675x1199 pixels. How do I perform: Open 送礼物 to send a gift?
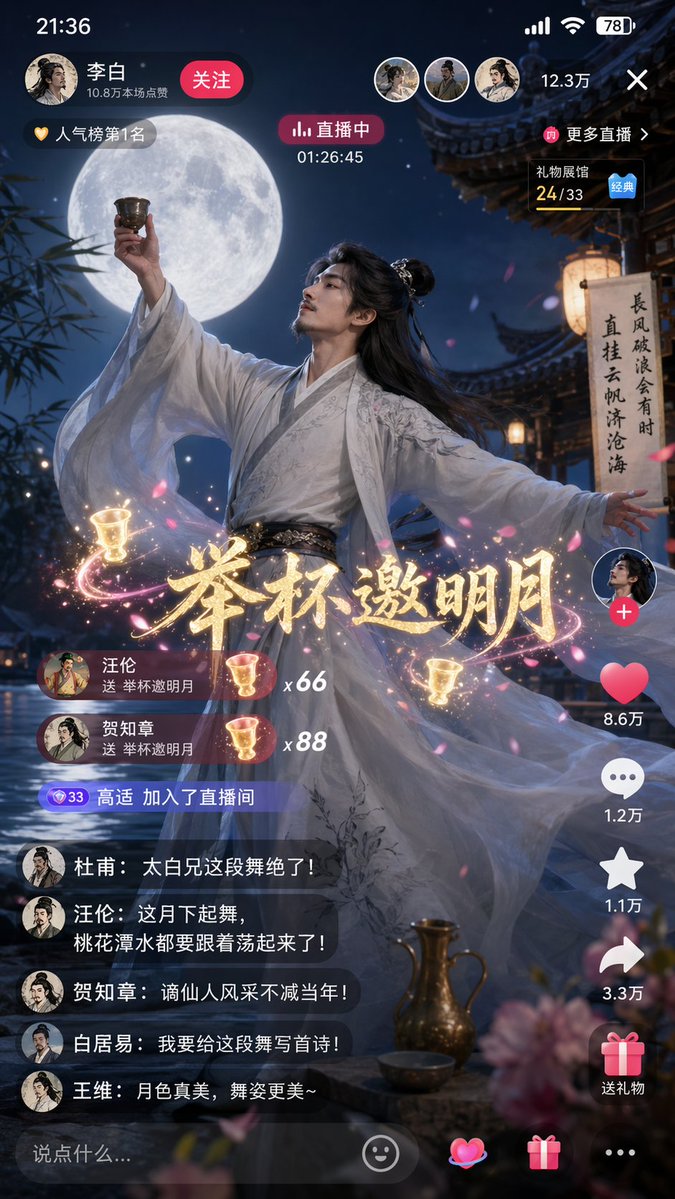[622, 1062]
